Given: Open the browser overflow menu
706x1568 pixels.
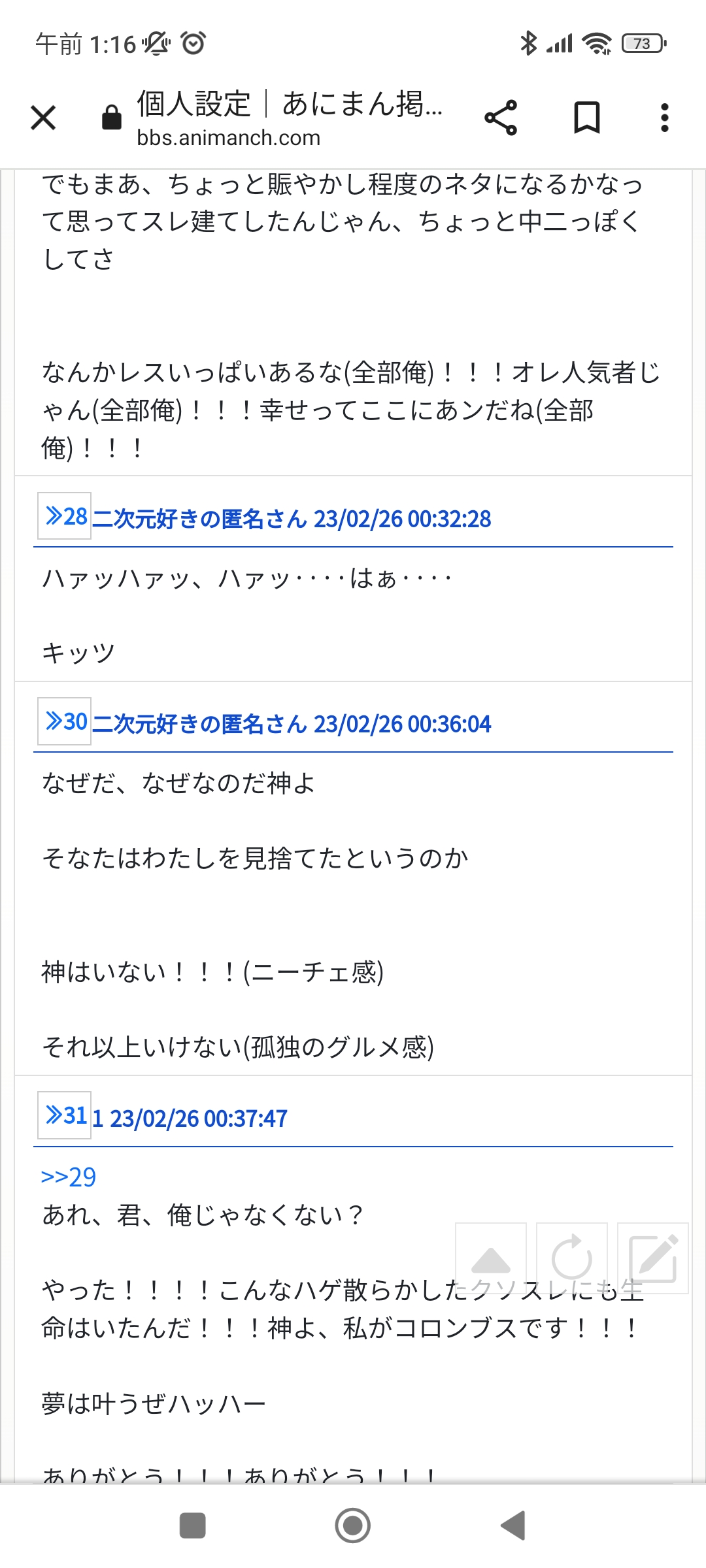Looking at the screenshot, I should tap(664, 118).
